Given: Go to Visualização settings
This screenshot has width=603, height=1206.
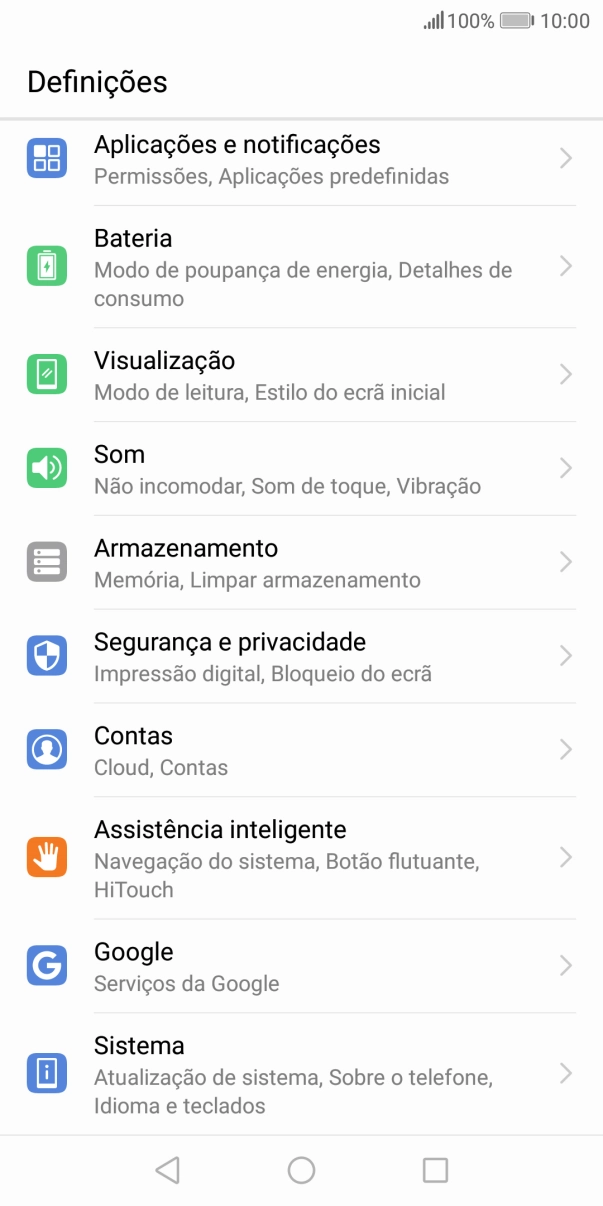Looking at the screenshot, I should (x=300, y=375).
